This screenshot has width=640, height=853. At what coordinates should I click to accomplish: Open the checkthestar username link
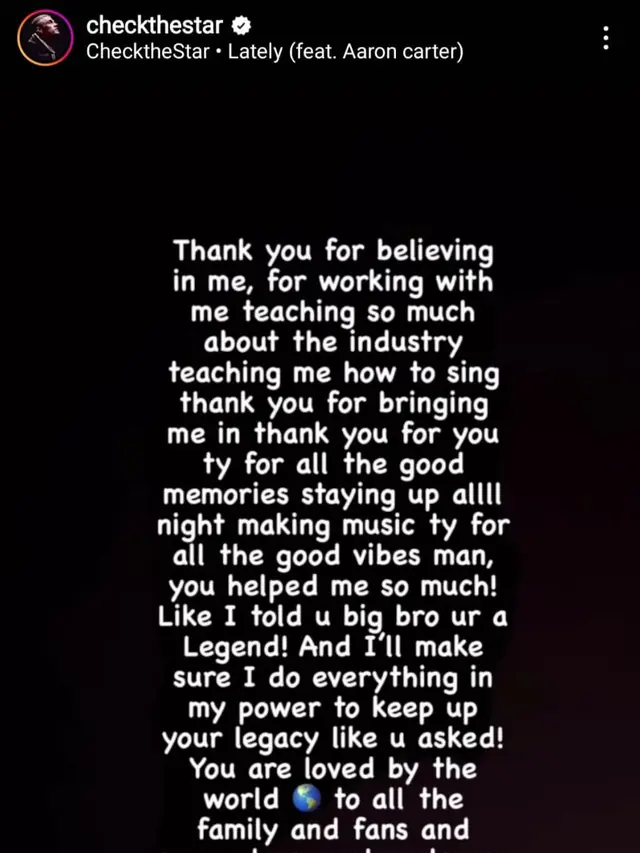click(154, 25)
